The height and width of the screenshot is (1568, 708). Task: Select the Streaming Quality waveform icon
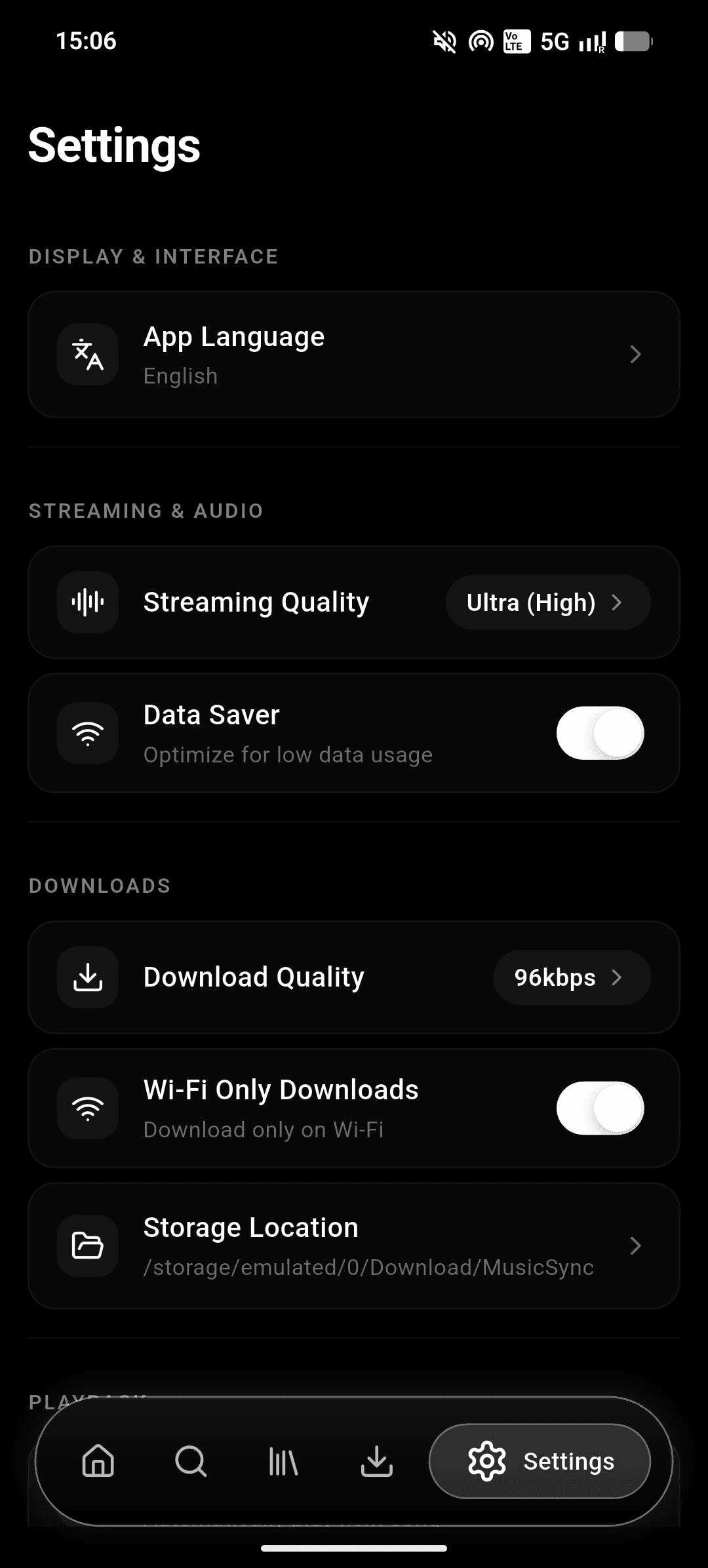[87, 602]
